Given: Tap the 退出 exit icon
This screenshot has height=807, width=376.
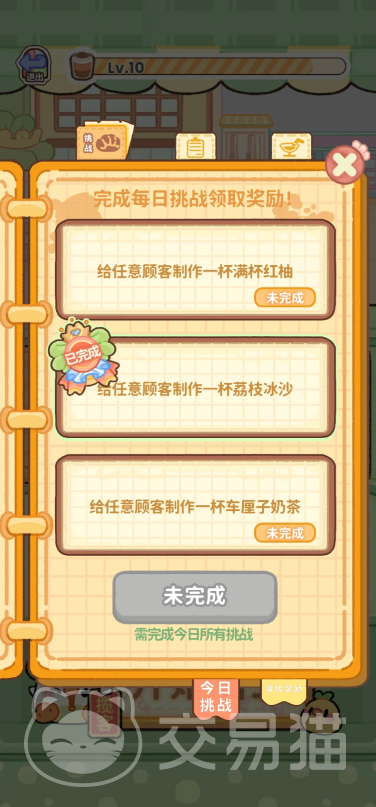Looking at the screenshot, I should (x=35, y=65).
